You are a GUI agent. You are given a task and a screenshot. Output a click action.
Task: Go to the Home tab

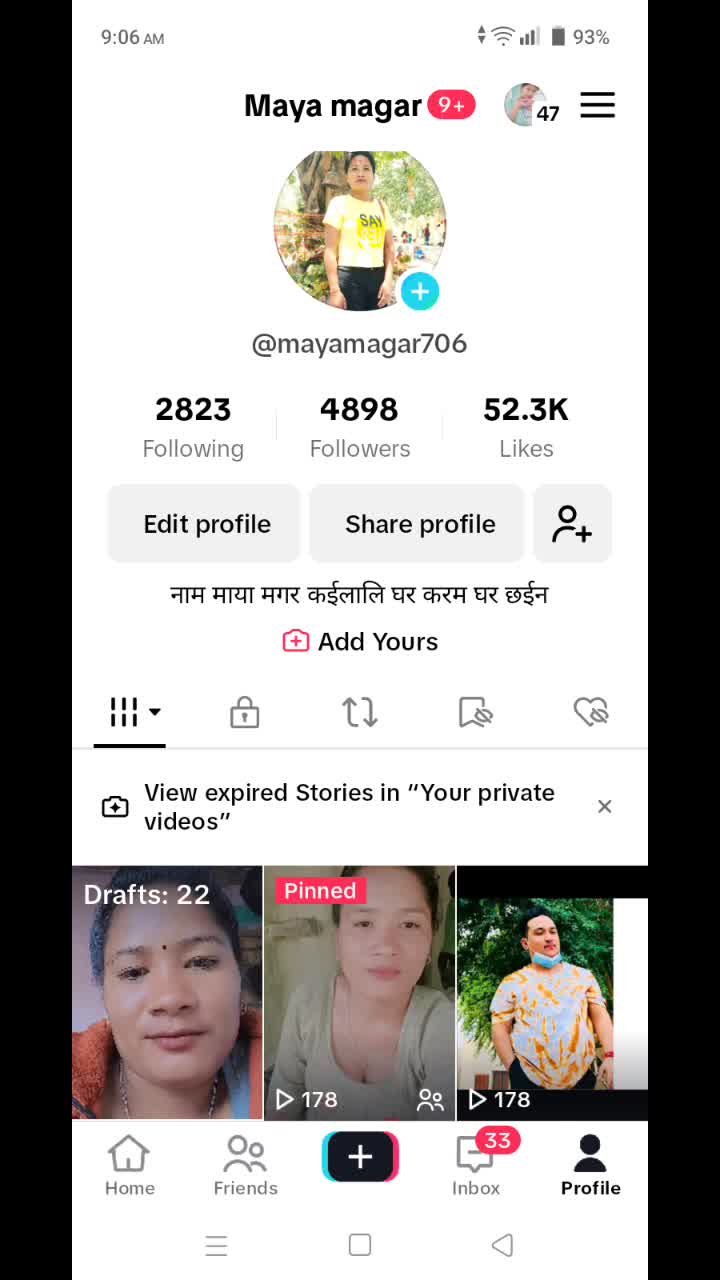pyautogui.click(x=130, y=1165)
